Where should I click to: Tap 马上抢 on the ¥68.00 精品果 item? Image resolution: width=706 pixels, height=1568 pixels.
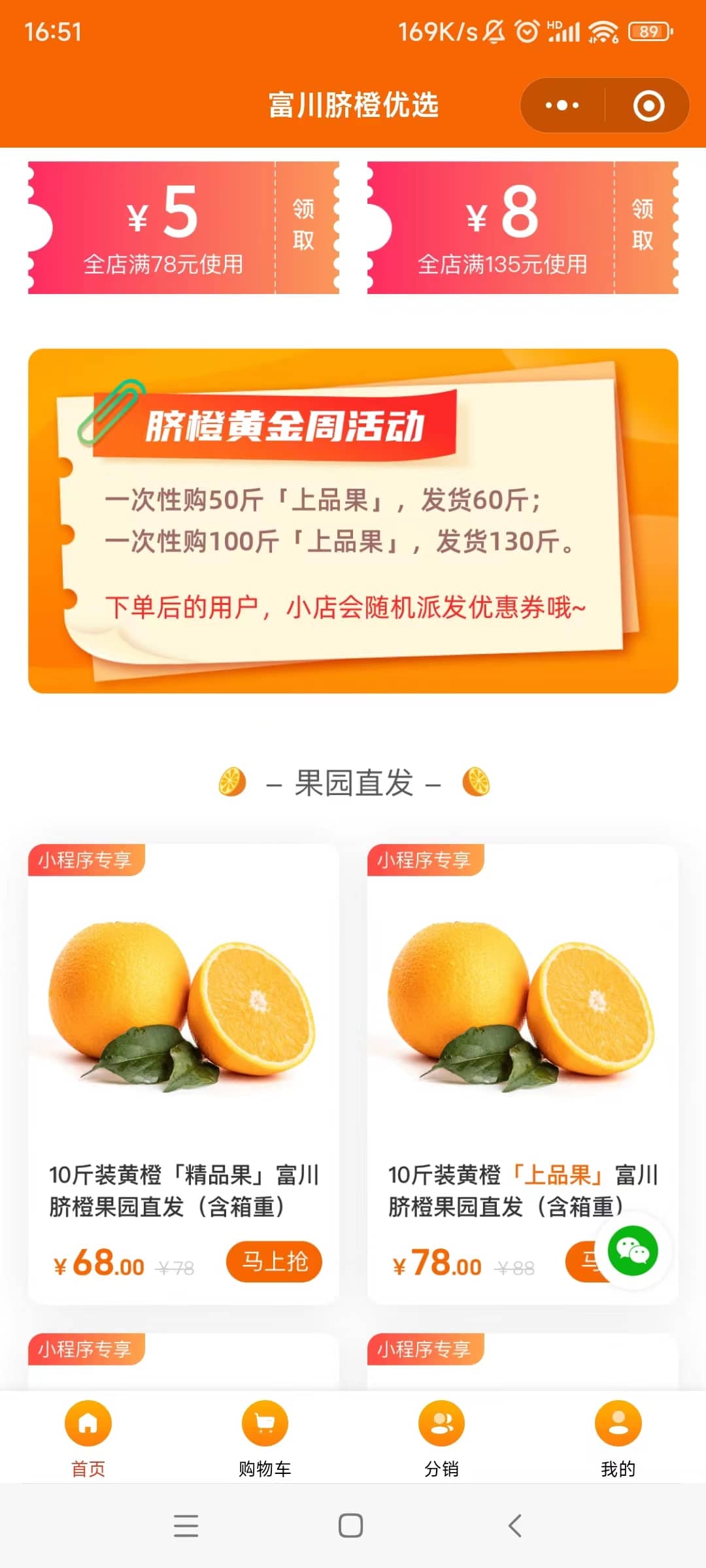(x=274, y=1262)
